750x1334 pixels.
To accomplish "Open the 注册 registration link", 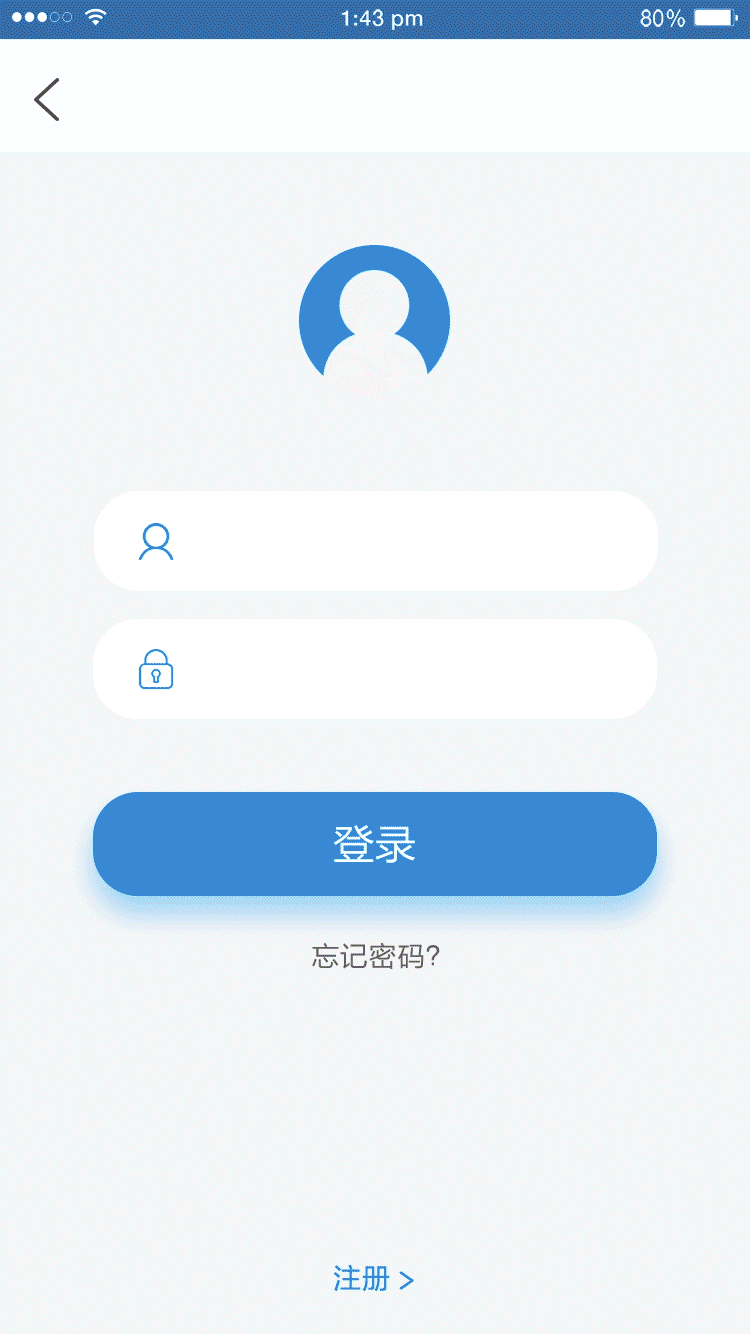I will (362, 1278).
